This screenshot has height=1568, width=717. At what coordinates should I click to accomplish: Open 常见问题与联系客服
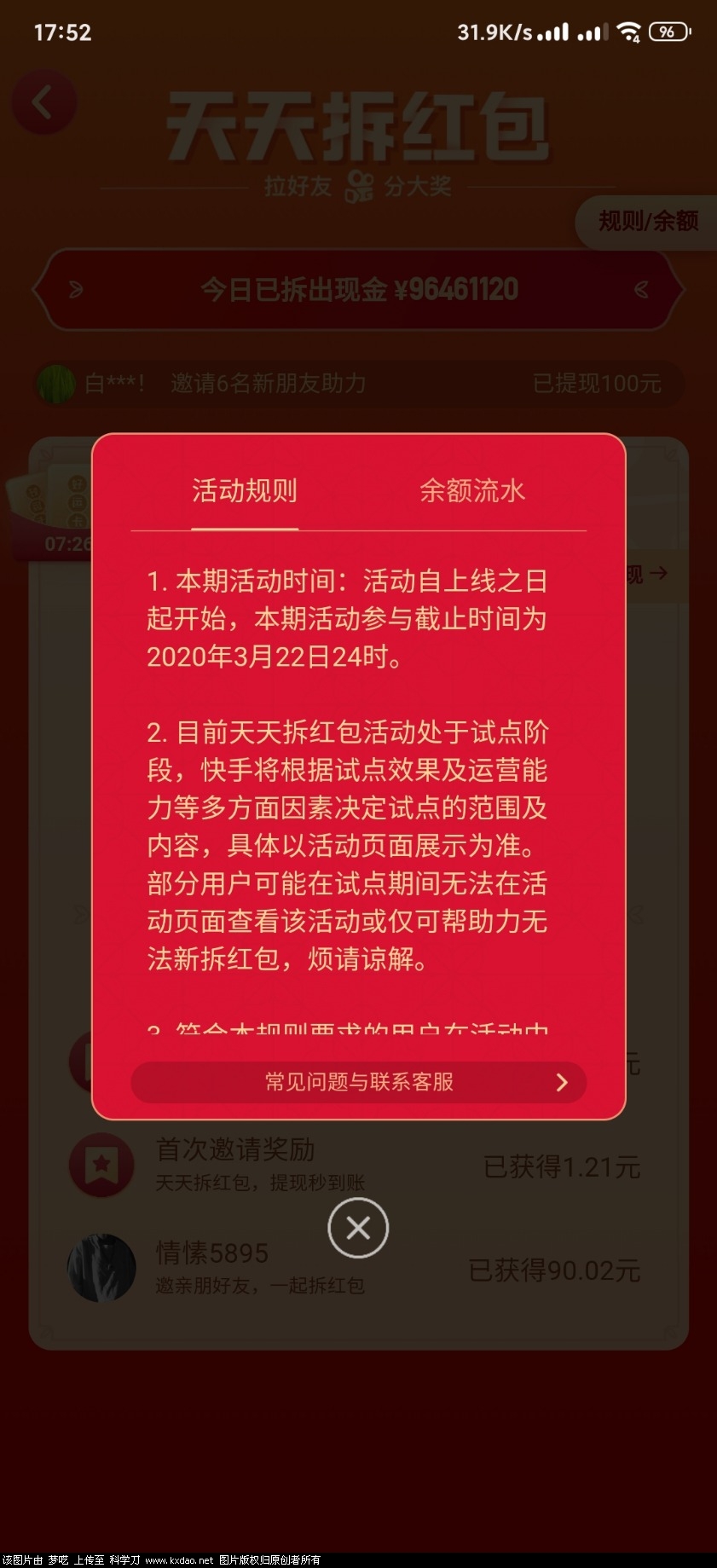[x=358, y=1082]
